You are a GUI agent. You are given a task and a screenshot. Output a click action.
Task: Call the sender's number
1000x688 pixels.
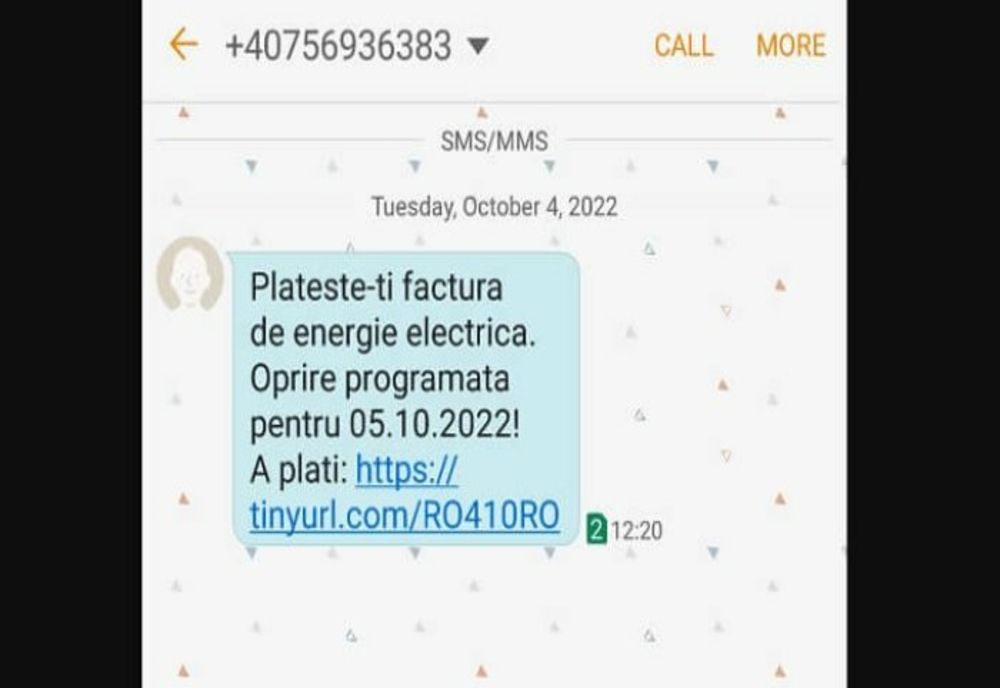683,45
